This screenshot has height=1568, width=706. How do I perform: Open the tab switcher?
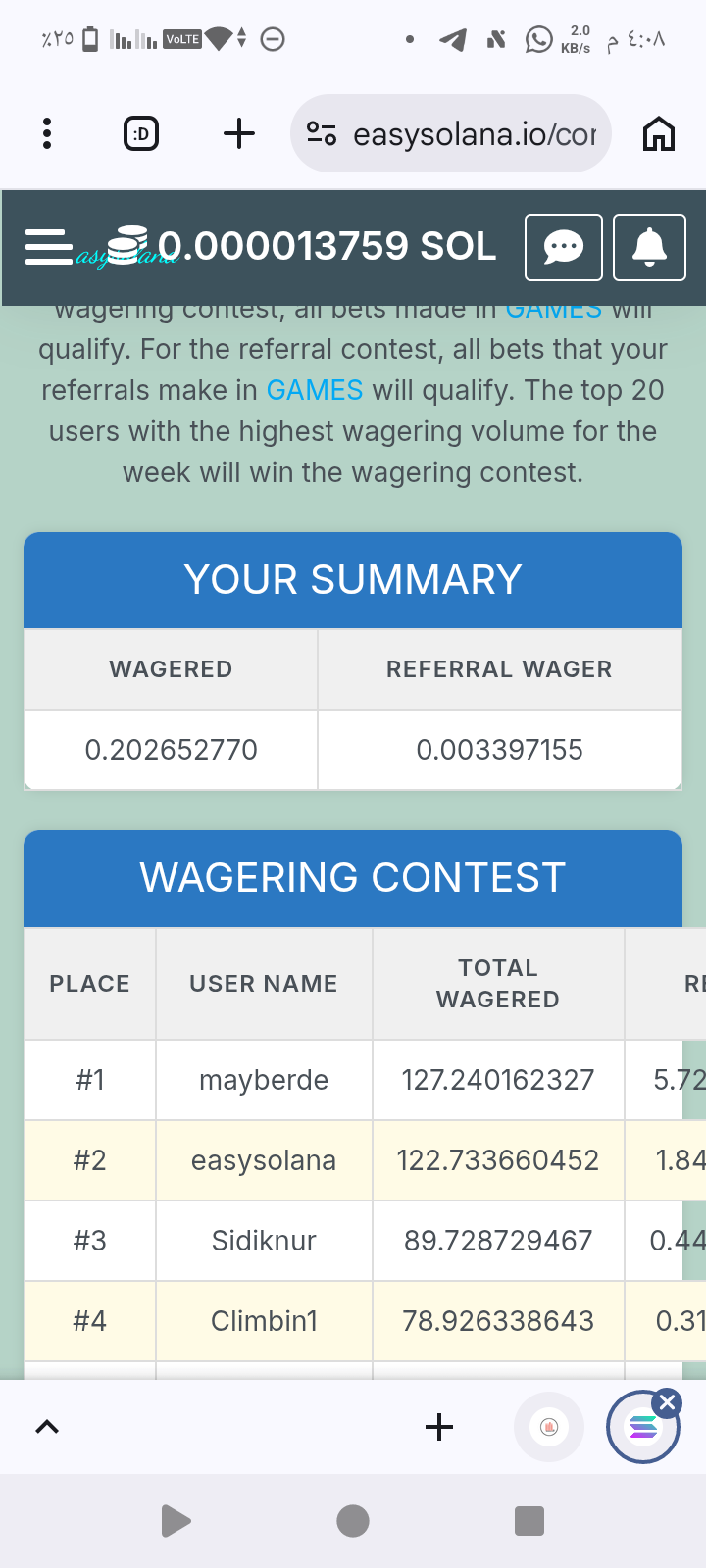click(142, 133)
